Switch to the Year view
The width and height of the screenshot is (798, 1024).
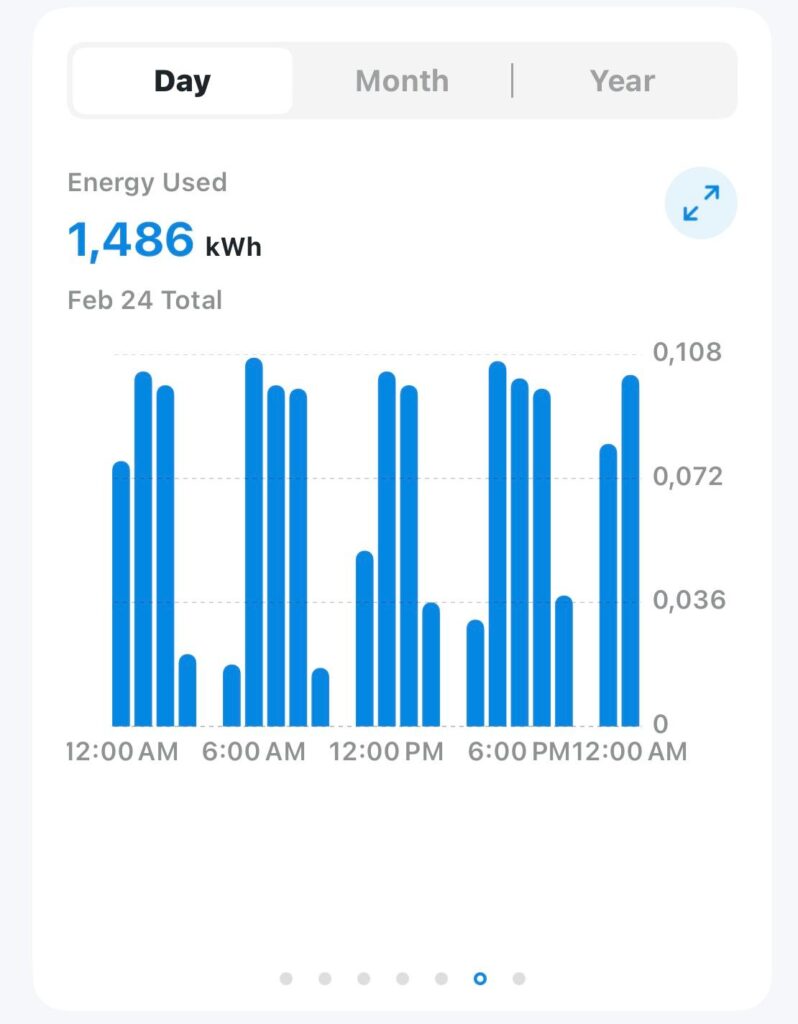tap(622, 81)
